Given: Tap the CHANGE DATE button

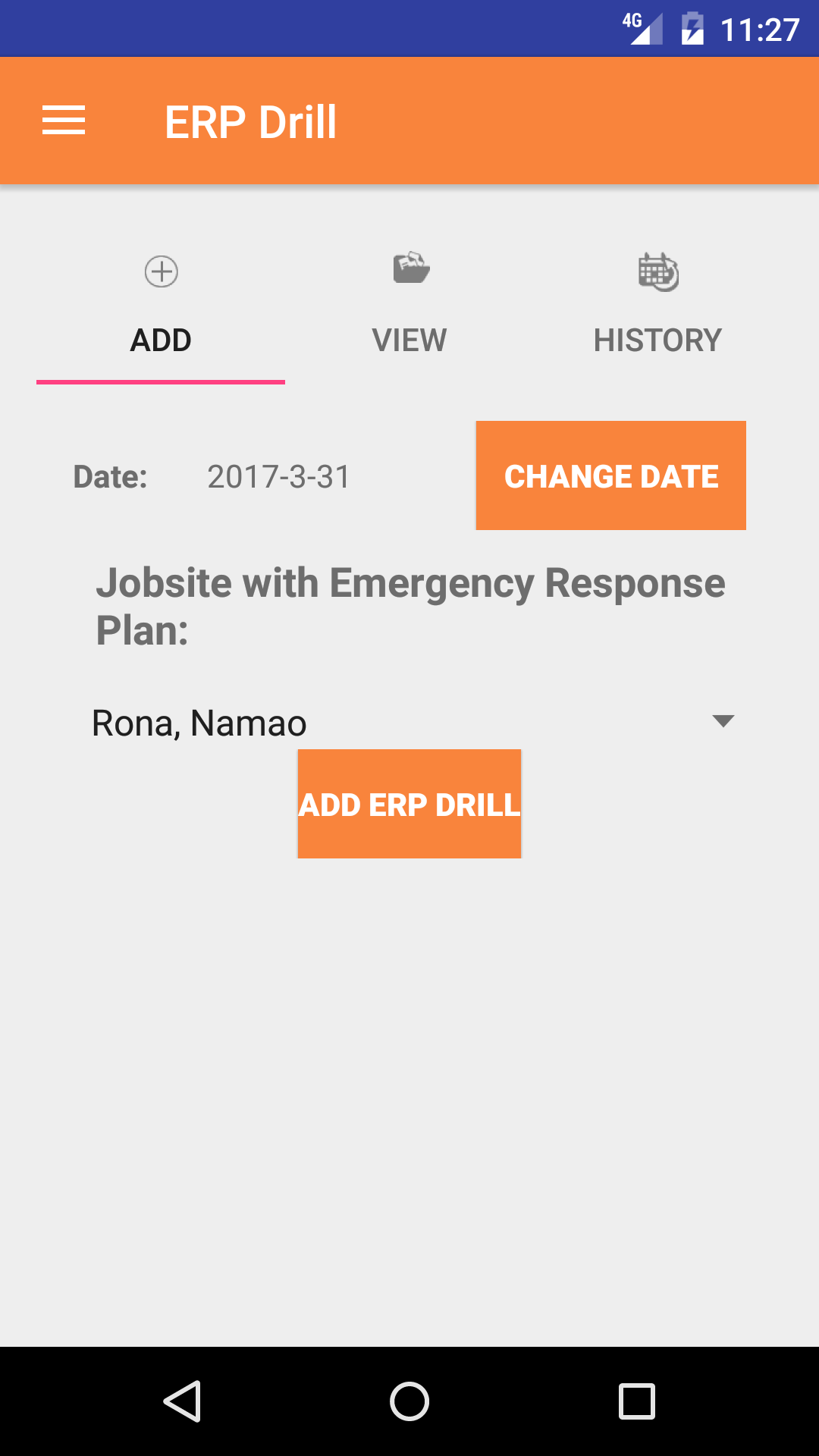Looking at the screenshot, I should coord(610,475).
